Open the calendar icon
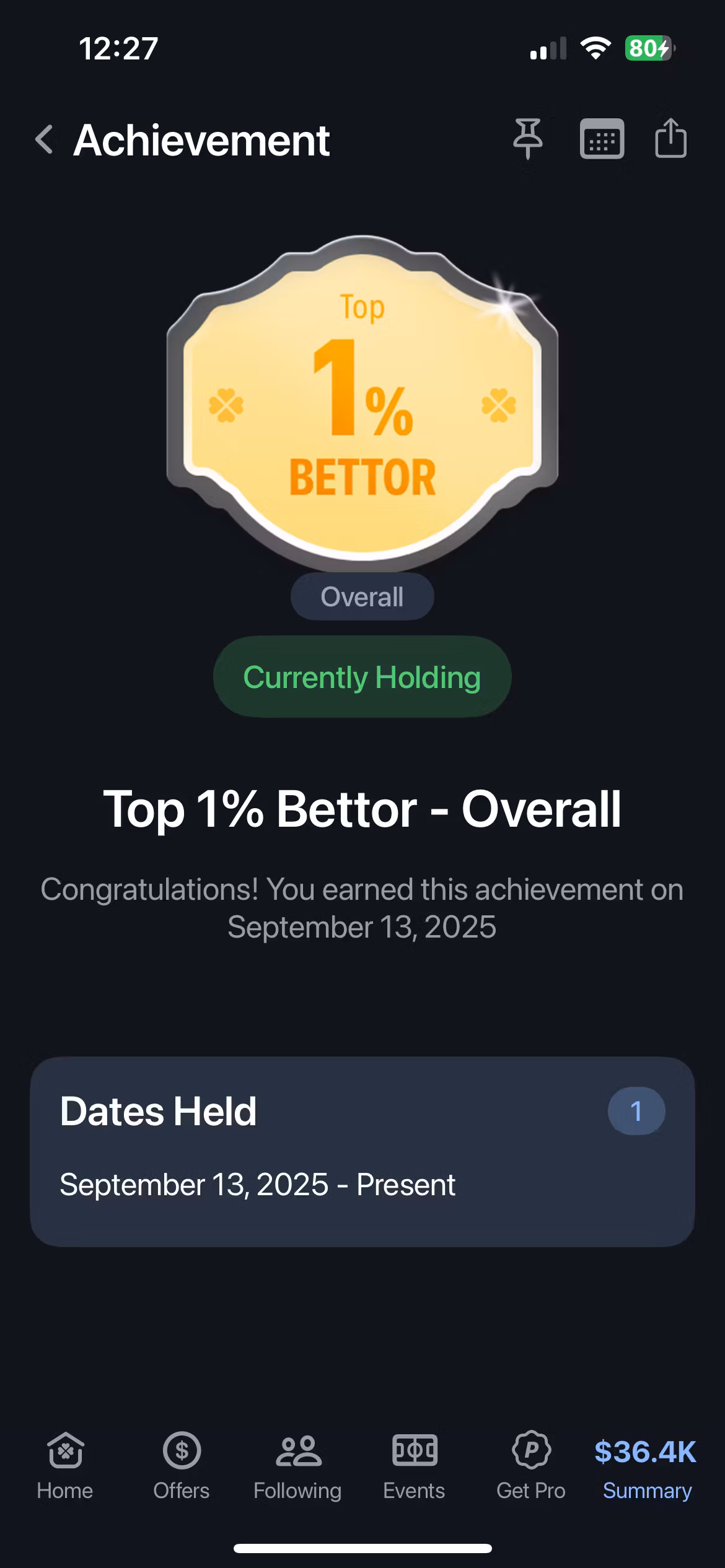Screen dimensions: 725x1568 click(601, 139)
